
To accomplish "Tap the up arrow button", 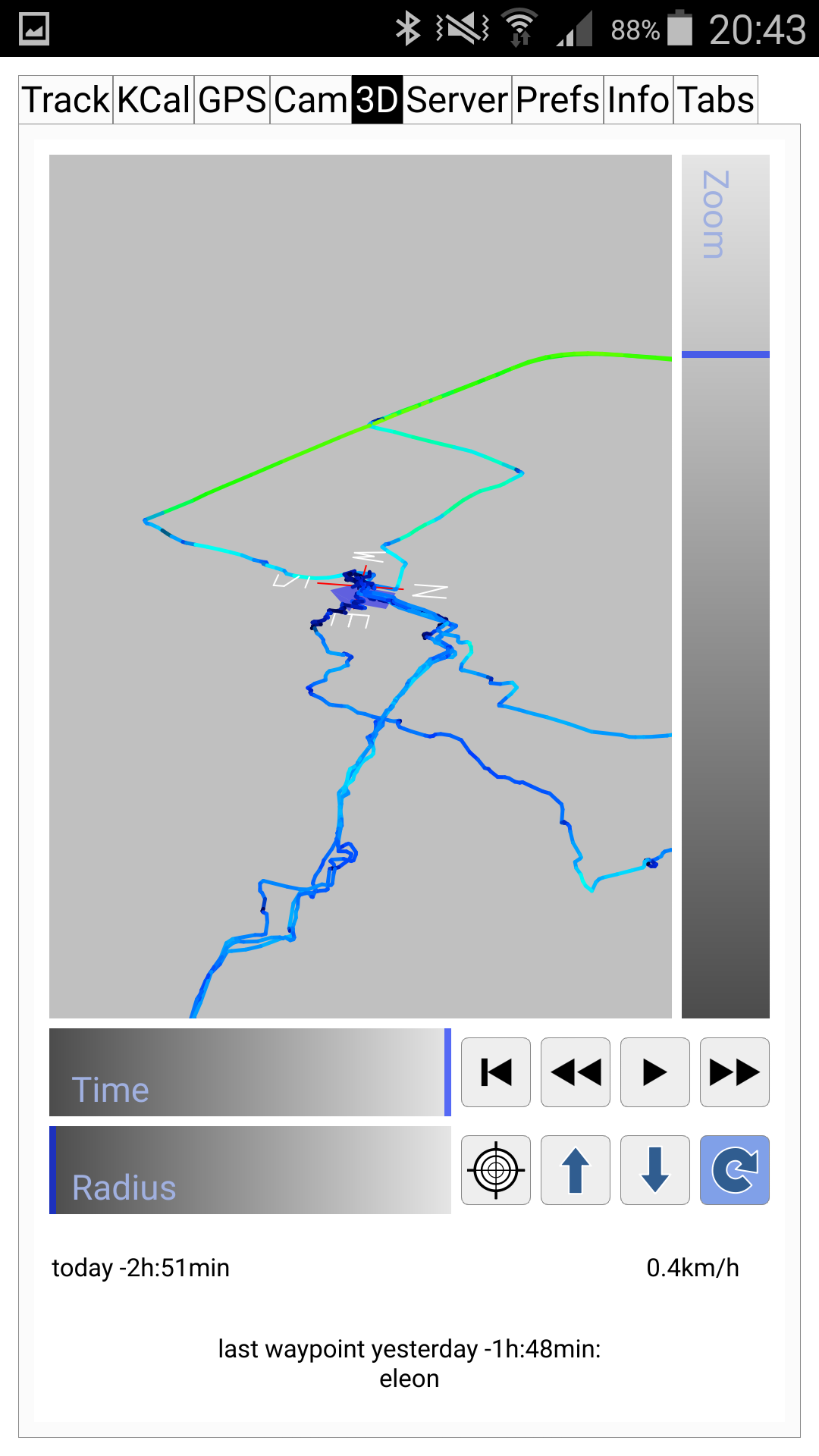I will (576, 1170).
